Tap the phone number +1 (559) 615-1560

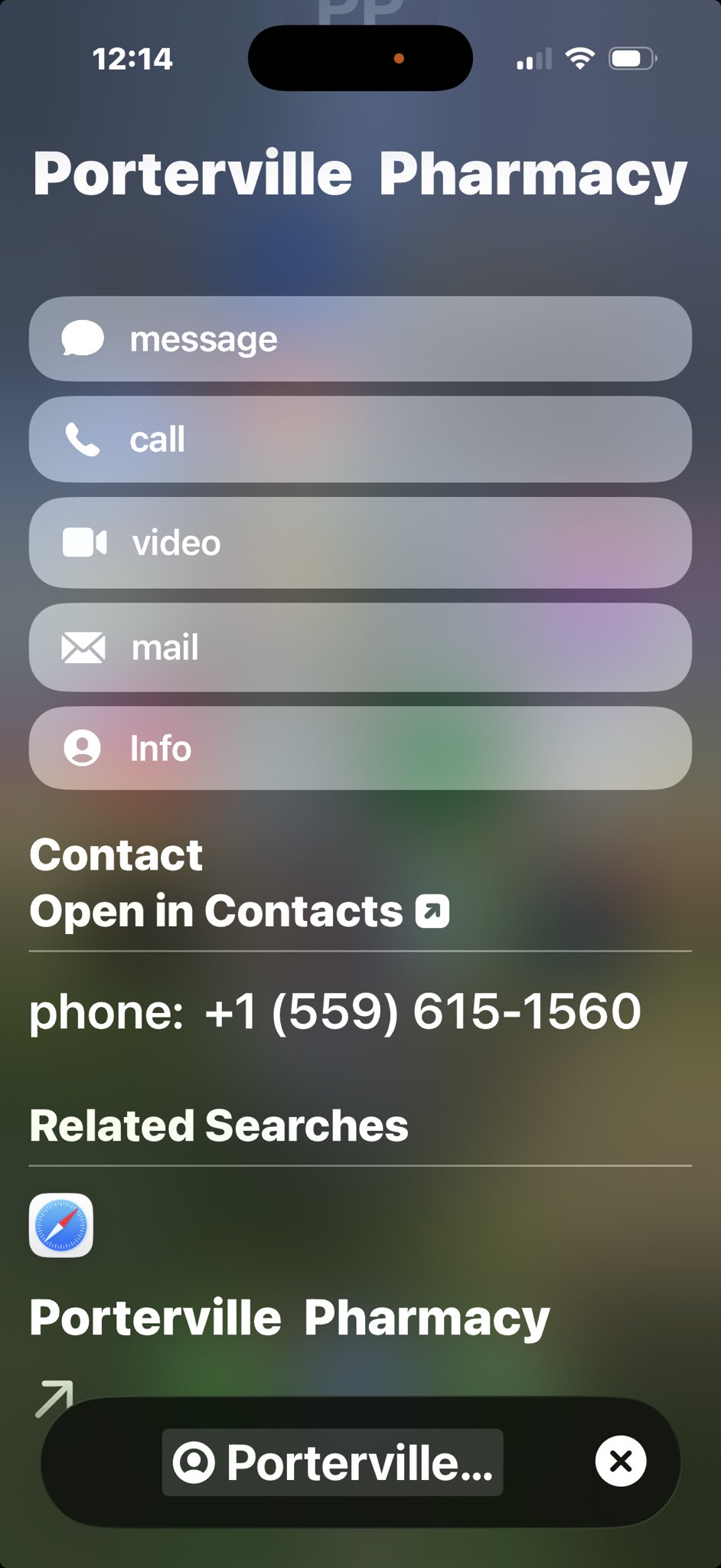tap(422, 1011)
